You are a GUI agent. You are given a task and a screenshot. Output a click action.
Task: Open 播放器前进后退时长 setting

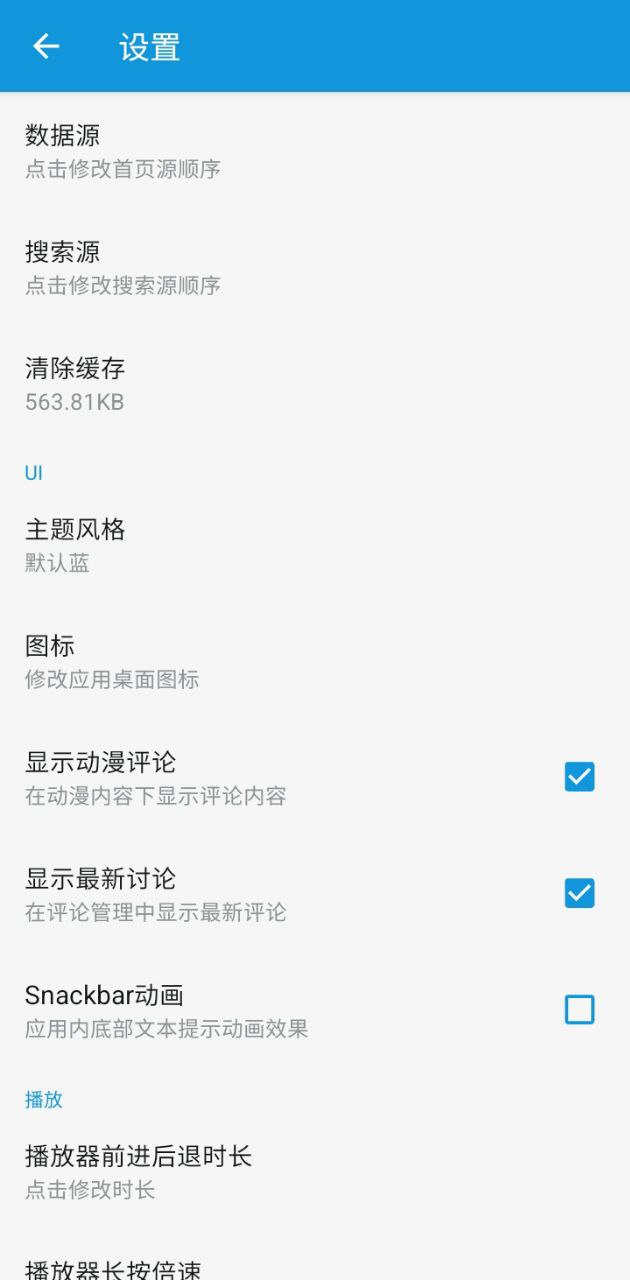click(x=315, y=1172)
